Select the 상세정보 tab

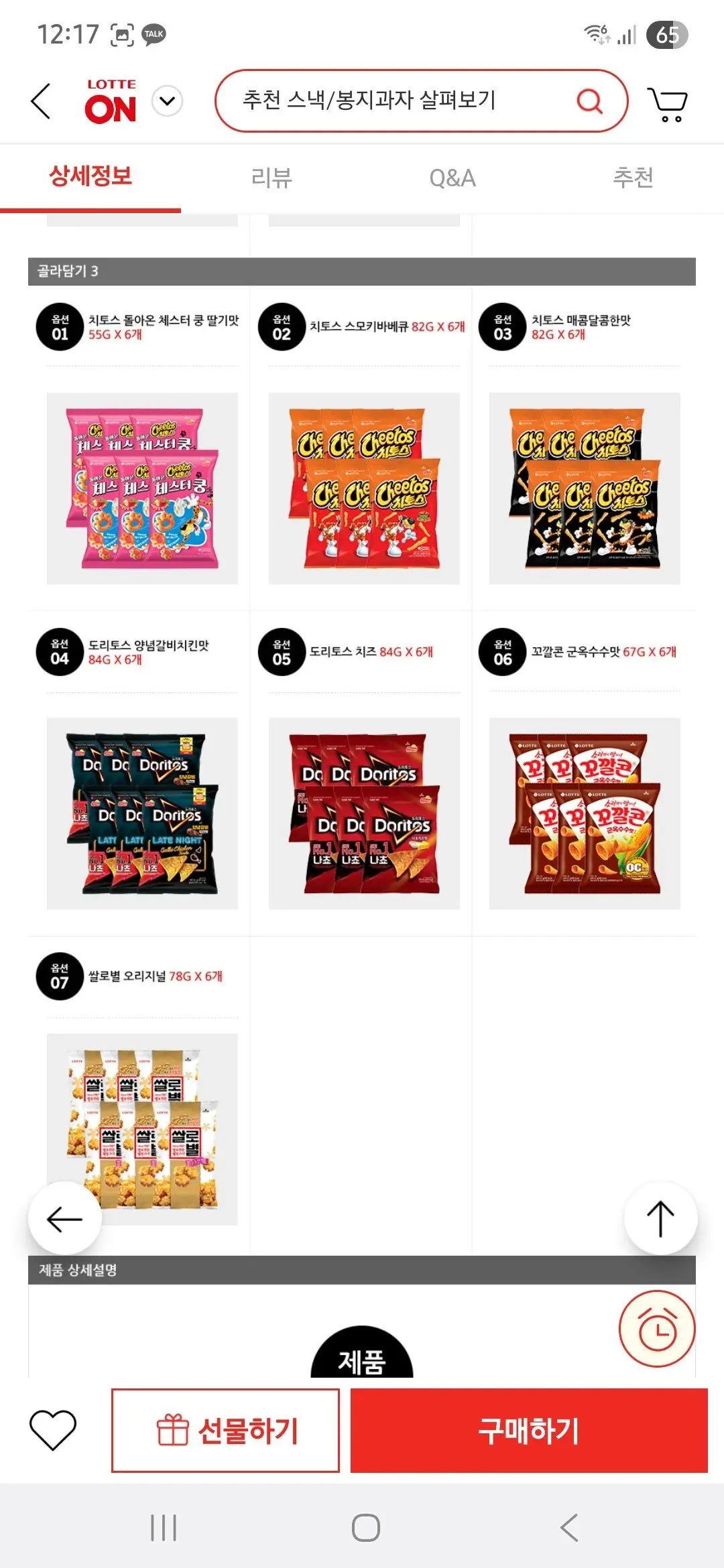(90, 177)
